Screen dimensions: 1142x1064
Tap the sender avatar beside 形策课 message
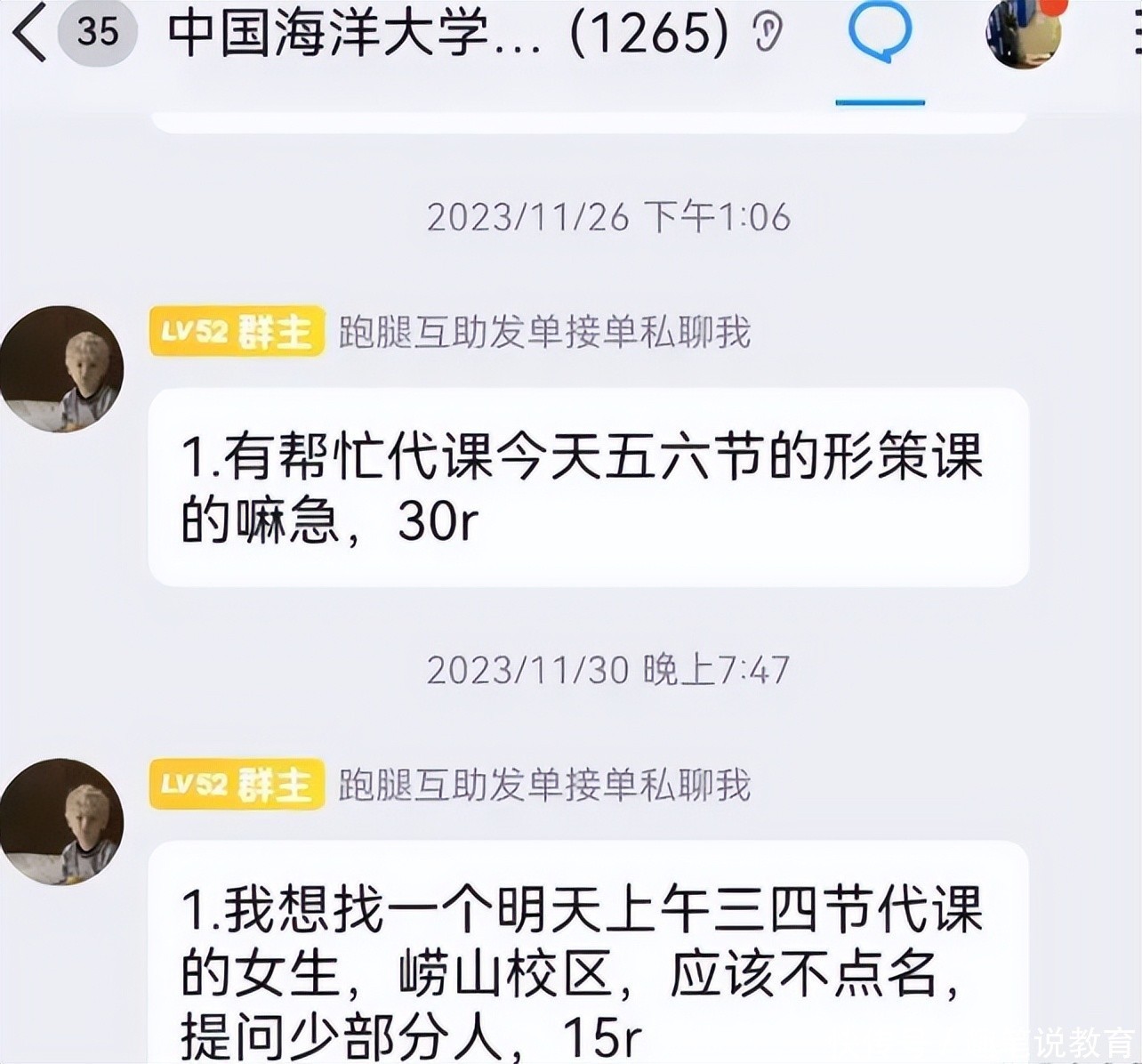click(62, 368)
